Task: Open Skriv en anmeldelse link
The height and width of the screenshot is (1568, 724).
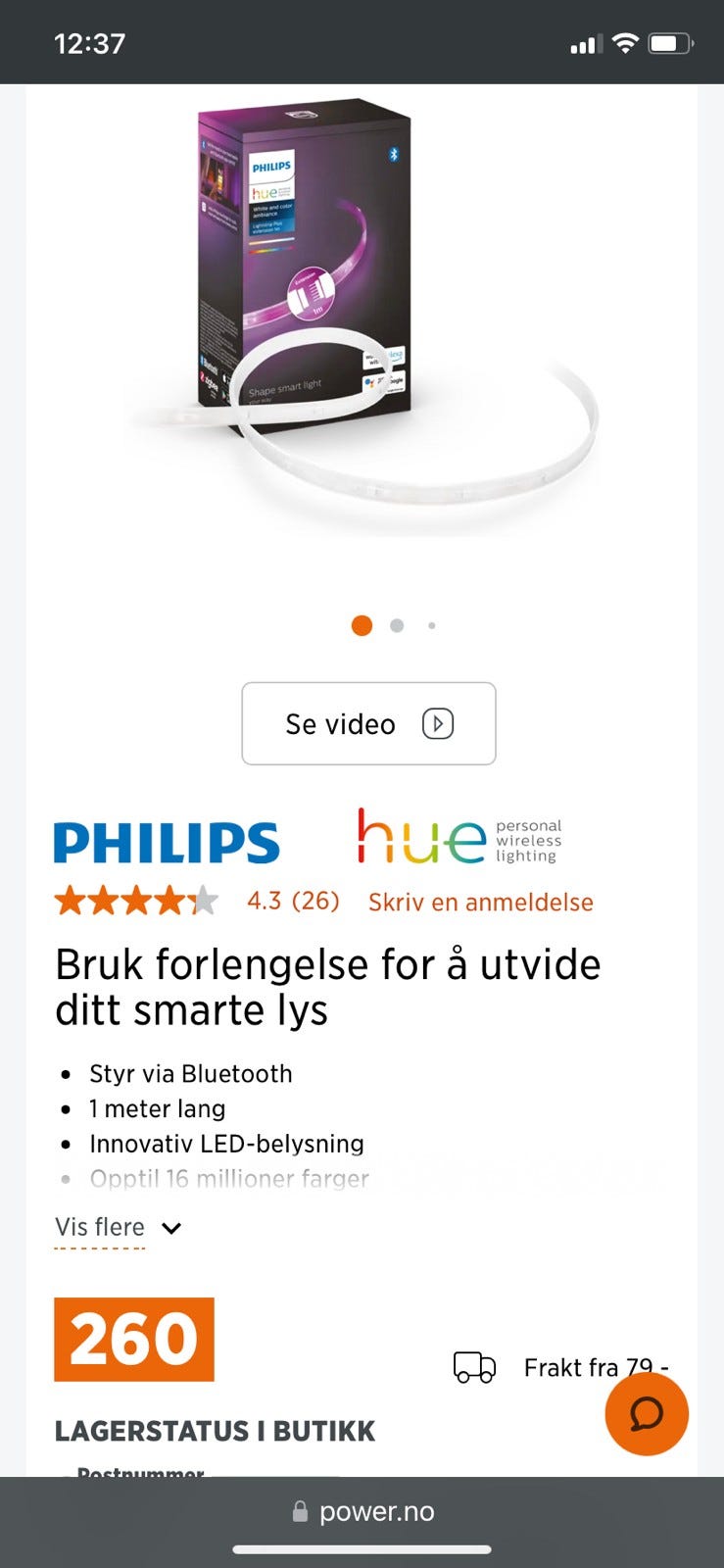Action: [x=481, y=902]
